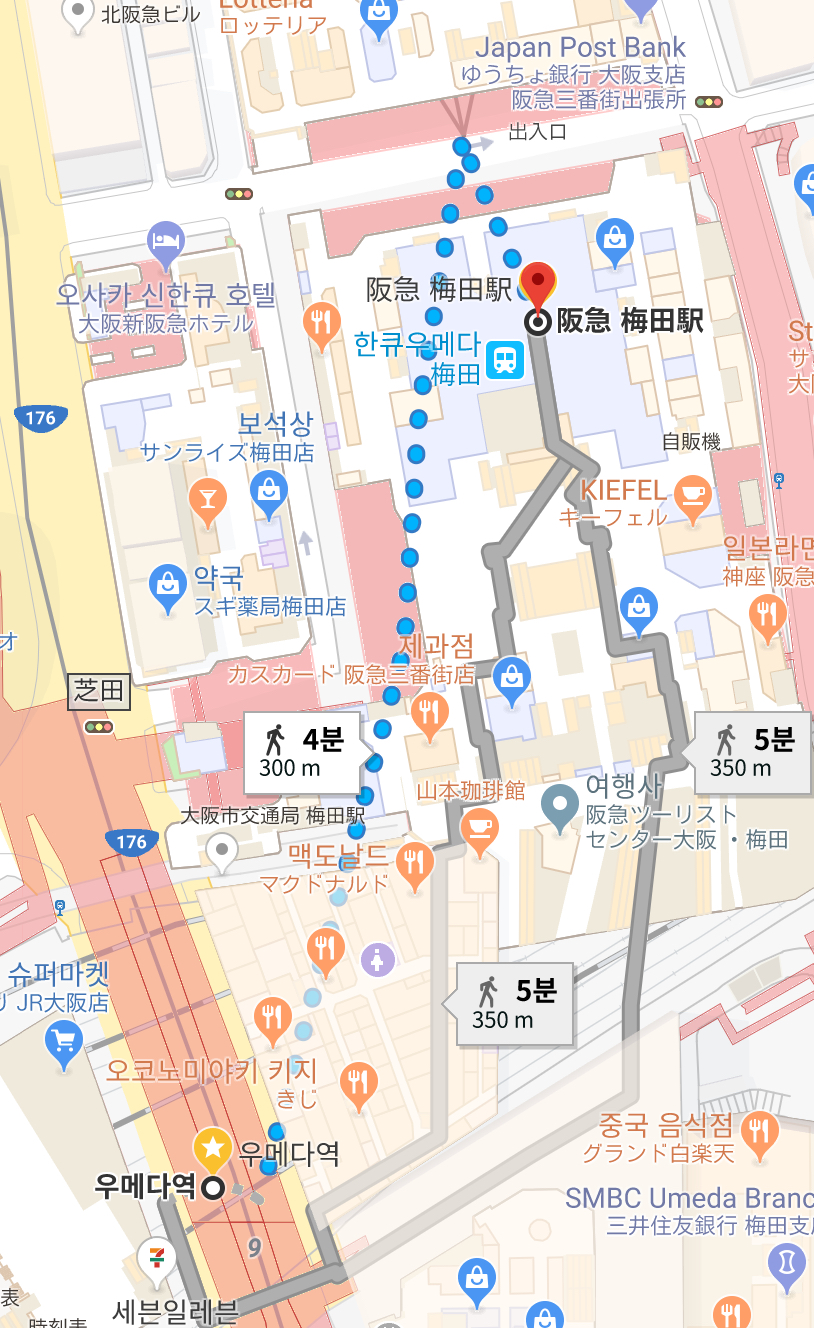The image size is (814, 1328).
Task: Open the 제과점 bakery restaurant marker
Action: [429, 711]
